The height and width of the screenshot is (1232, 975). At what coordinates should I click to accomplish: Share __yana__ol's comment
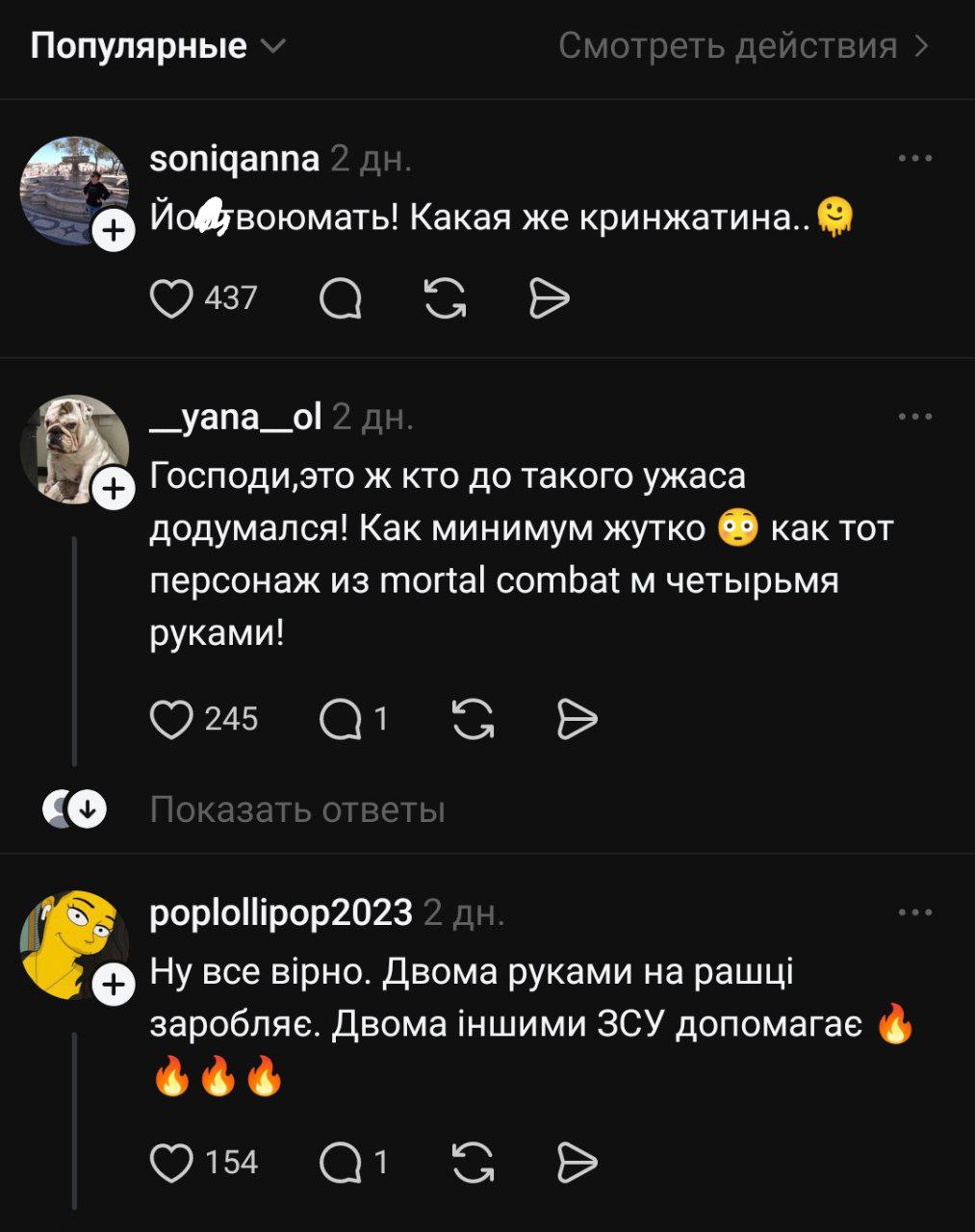point(577,719)
